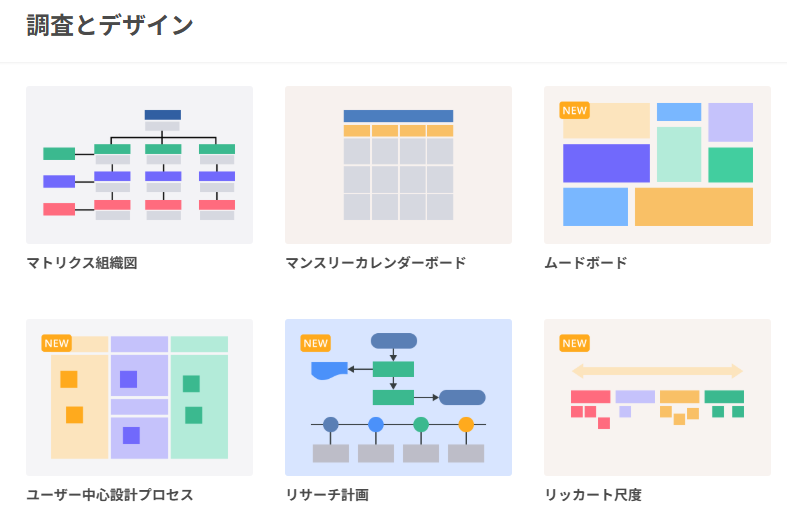Open the リサーチ計画 template
The height and width of the screenshot is (515, 787).
[x=398, y=397]
